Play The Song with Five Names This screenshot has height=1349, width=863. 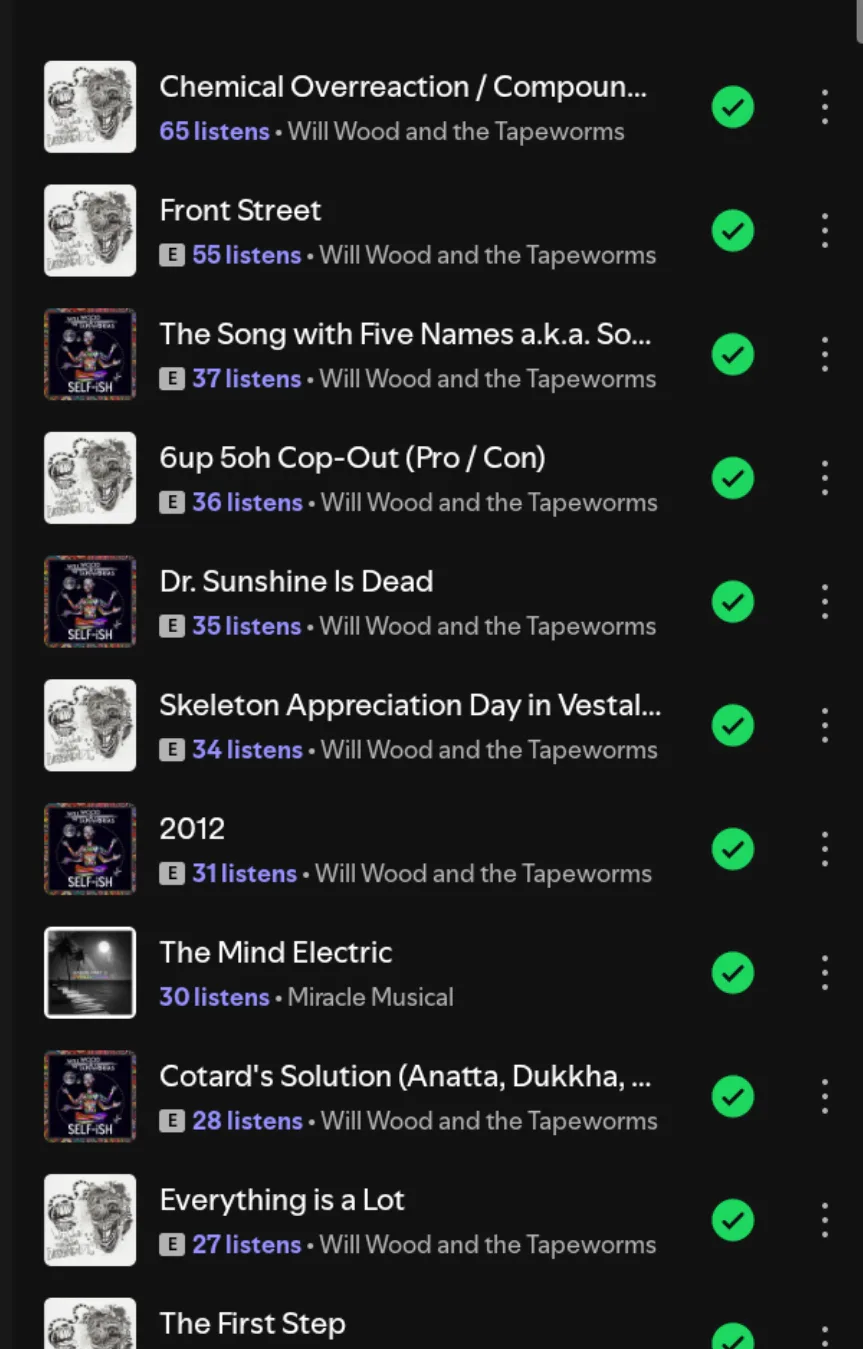[x=405, y=335]
